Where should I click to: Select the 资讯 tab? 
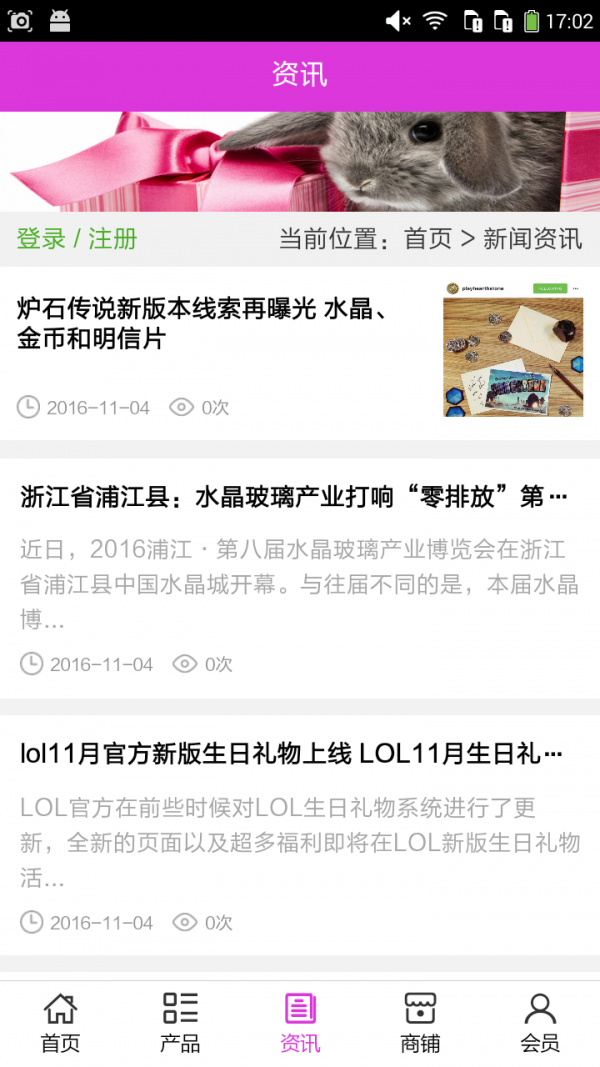300,1022
